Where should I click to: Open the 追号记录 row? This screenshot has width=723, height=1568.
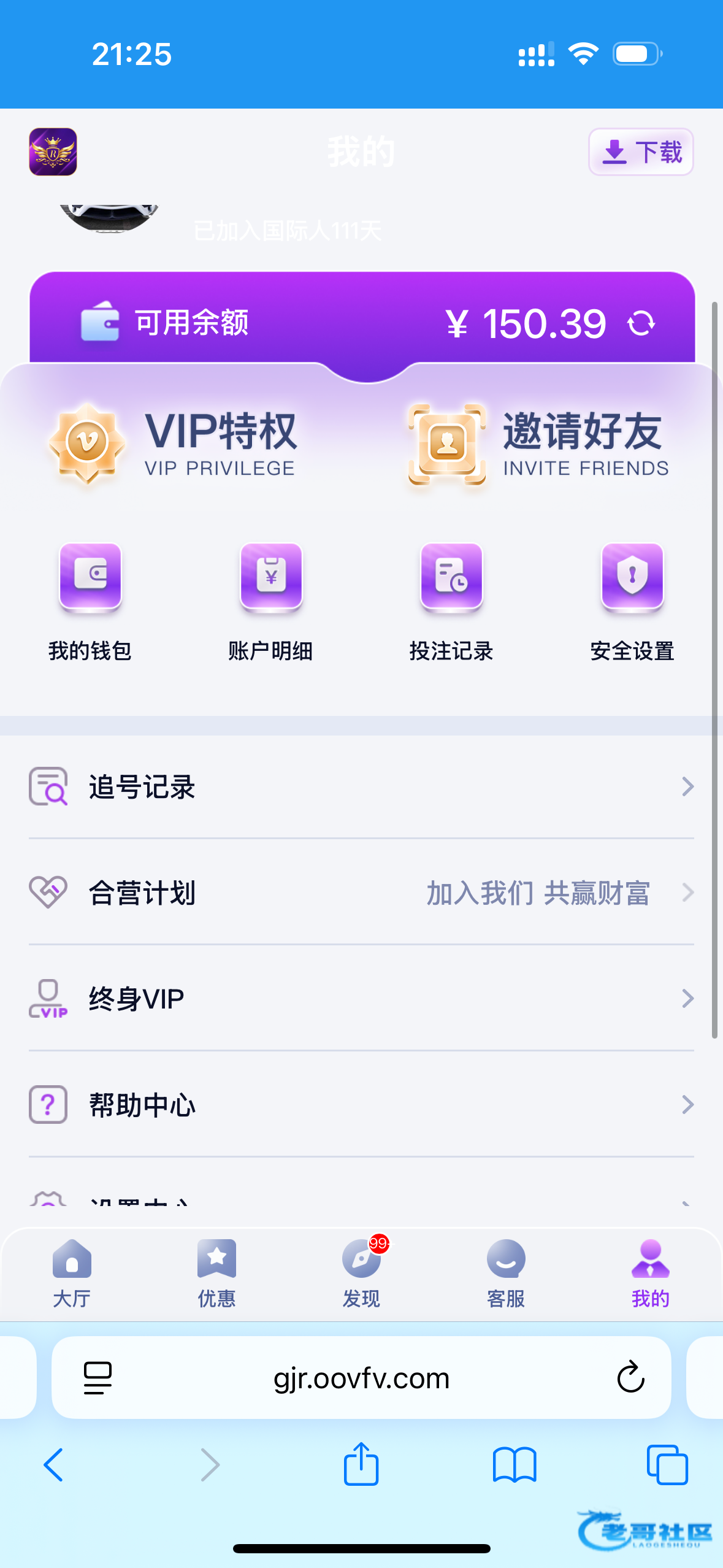(x=361, y=786)
